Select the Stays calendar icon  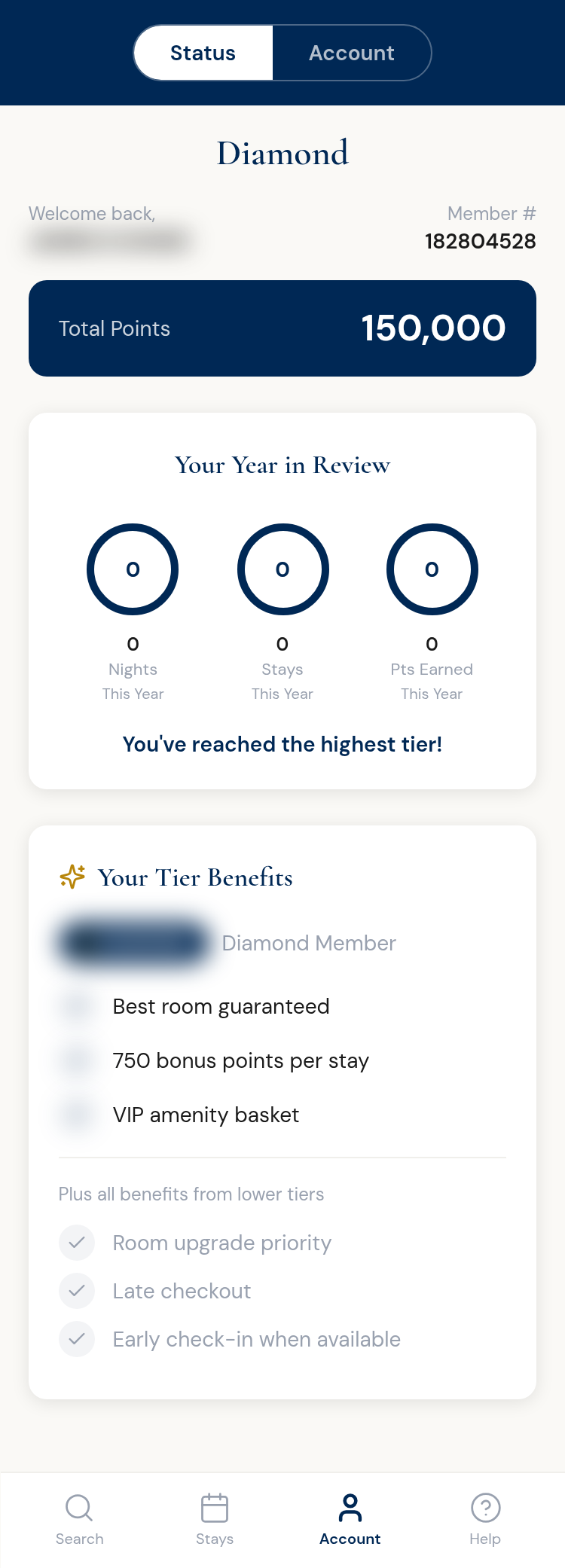coord(214,1509)
